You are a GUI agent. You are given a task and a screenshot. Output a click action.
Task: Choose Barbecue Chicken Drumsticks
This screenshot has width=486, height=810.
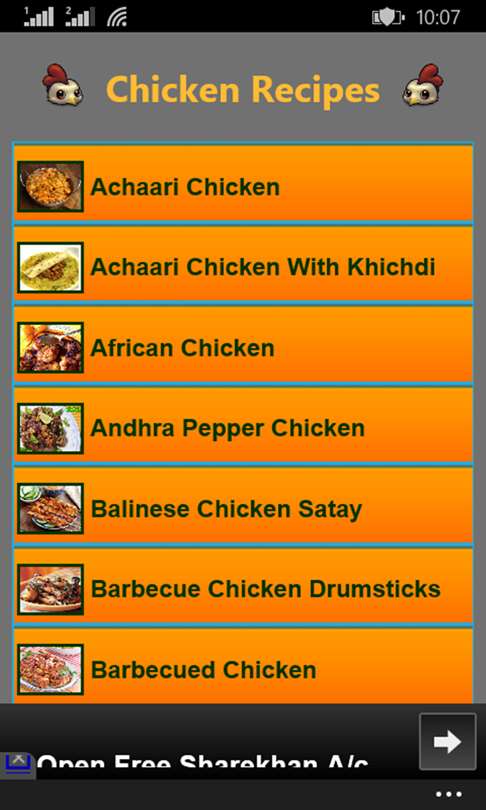pos(243,586)
